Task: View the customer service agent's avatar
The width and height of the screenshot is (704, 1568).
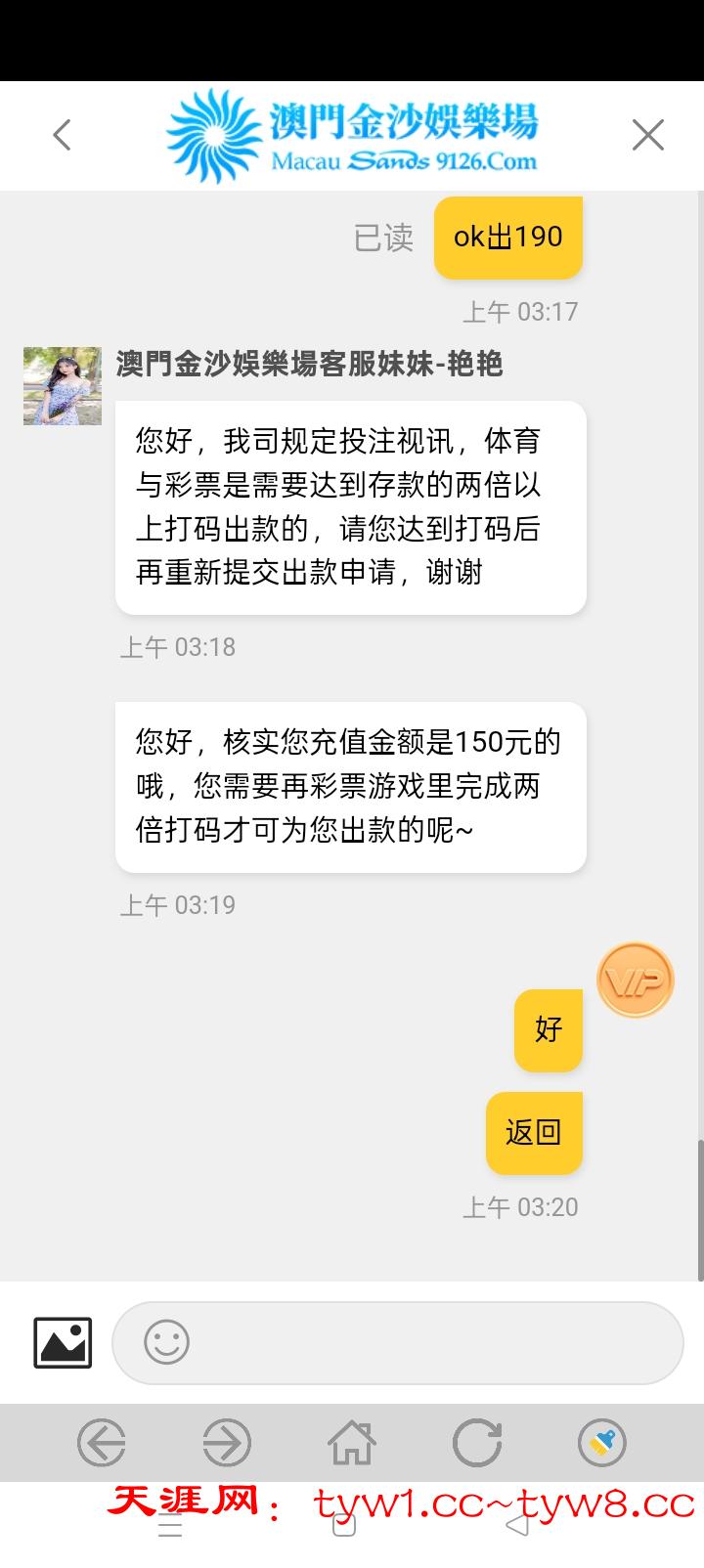Action: click(x=63, y=386)
